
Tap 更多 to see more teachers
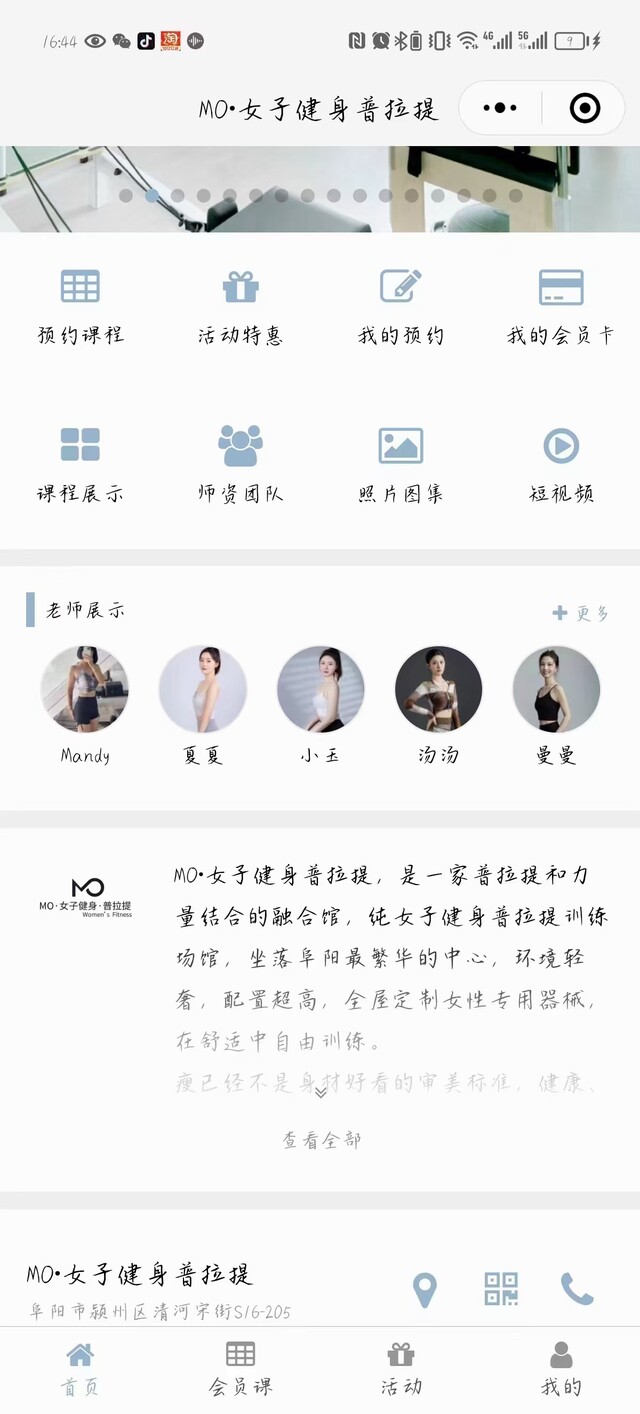coord(581,613)
